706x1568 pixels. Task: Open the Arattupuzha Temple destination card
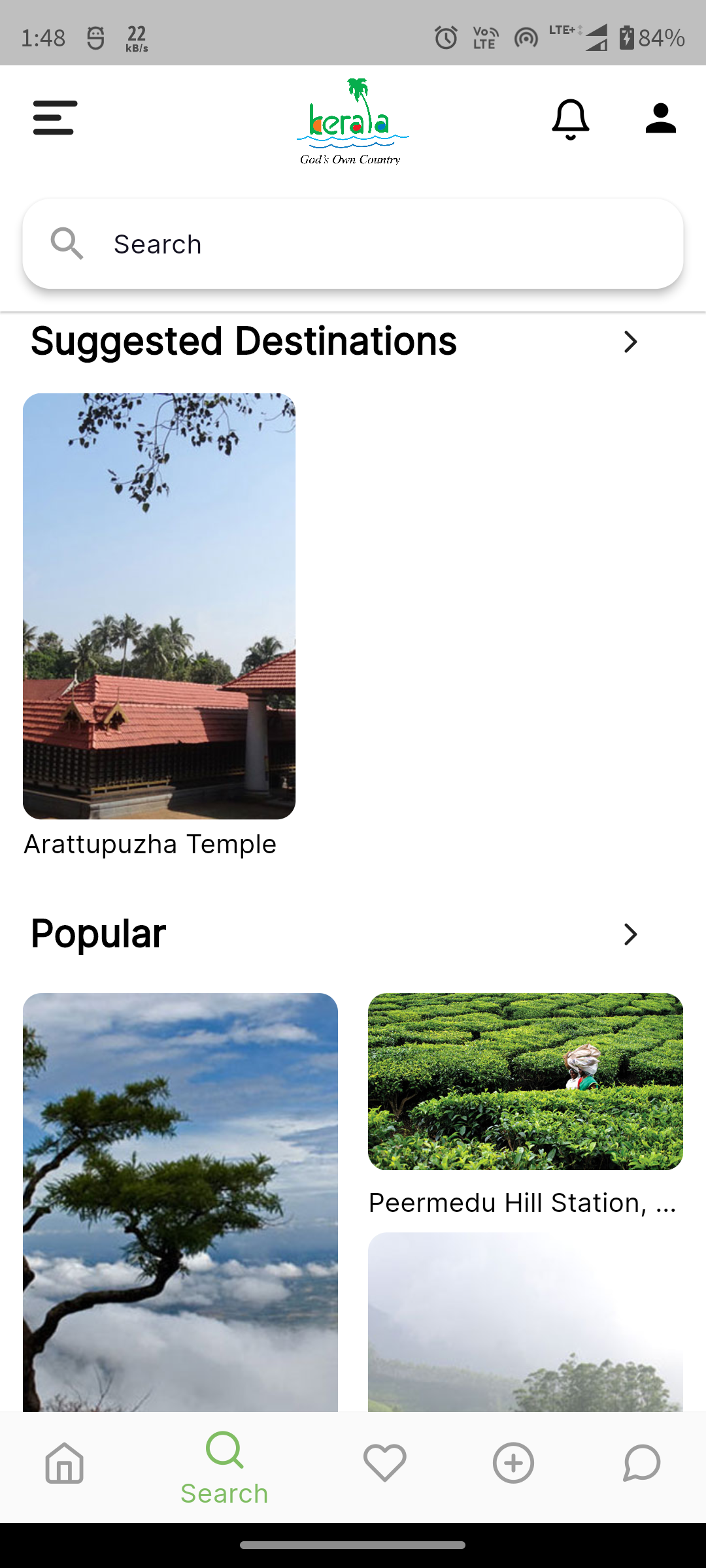tap(159, 606)
